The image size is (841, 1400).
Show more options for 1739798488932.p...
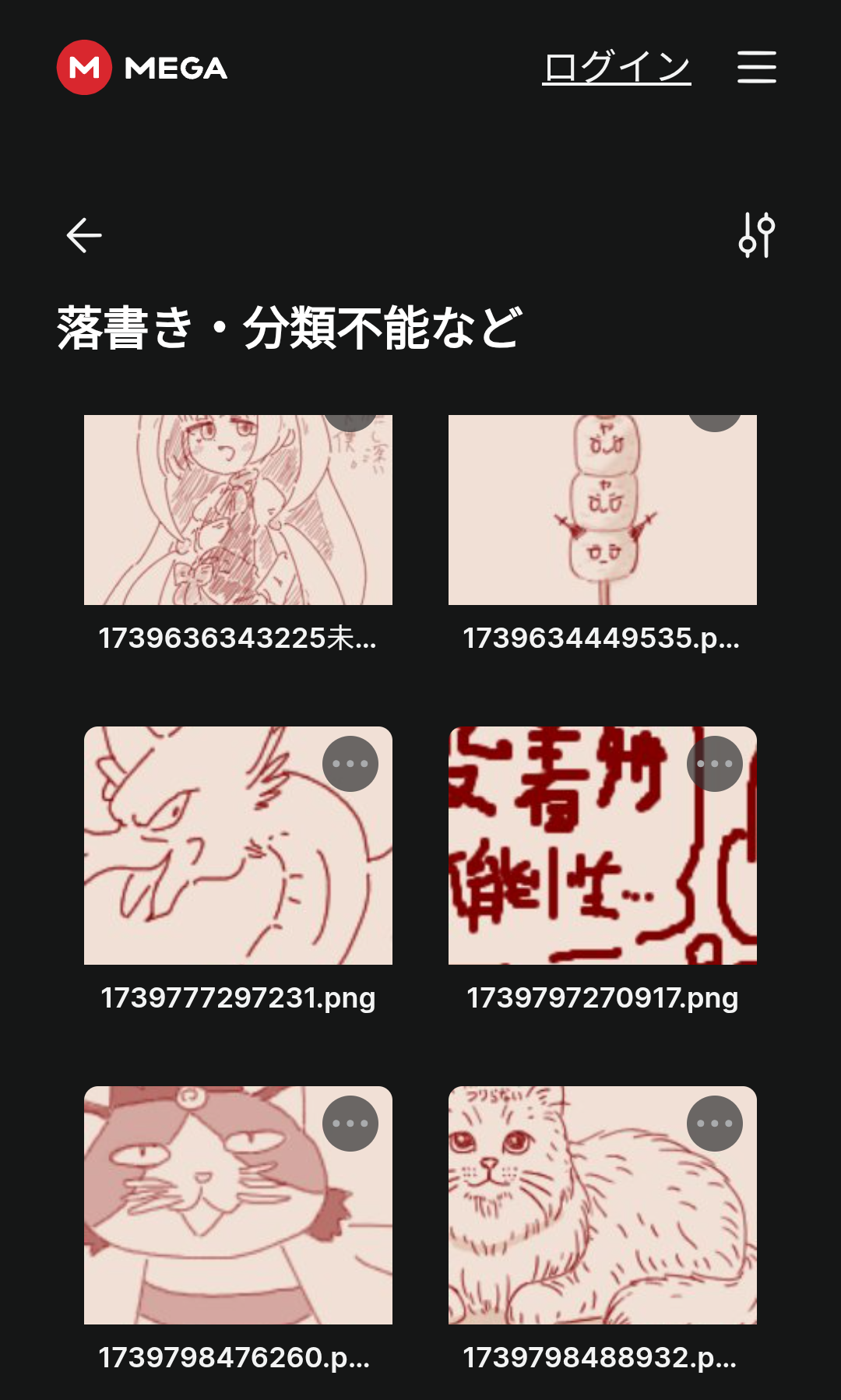pyautogui.click(x=715, y=1124)
